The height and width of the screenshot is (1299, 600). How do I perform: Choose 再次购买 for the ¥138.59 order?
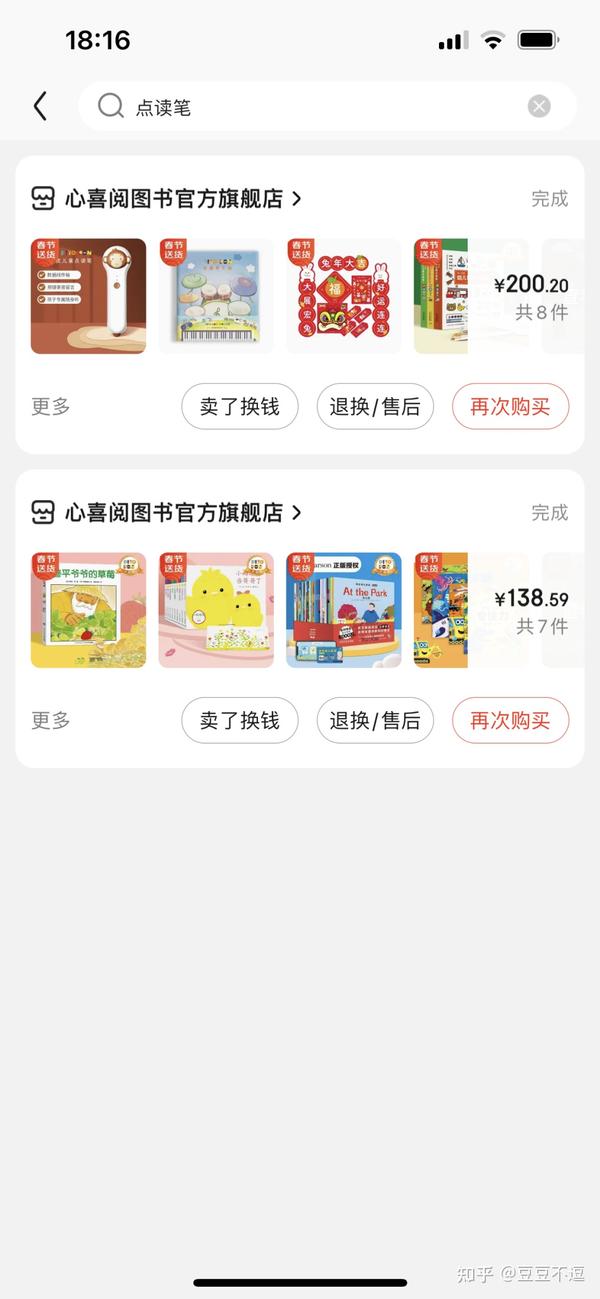coord(510,721)
